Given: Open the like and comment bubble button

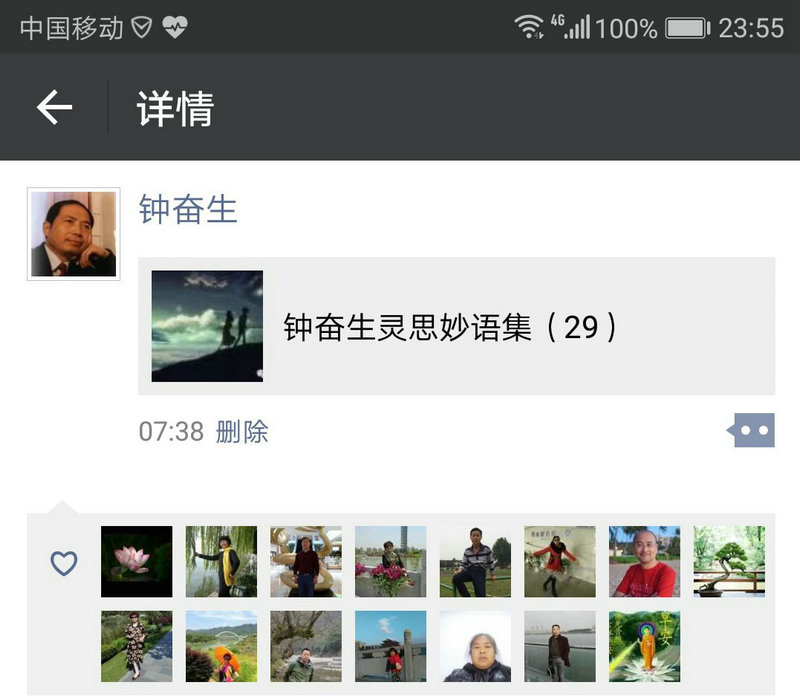Looking at the screenshot, I should point(751,431).
